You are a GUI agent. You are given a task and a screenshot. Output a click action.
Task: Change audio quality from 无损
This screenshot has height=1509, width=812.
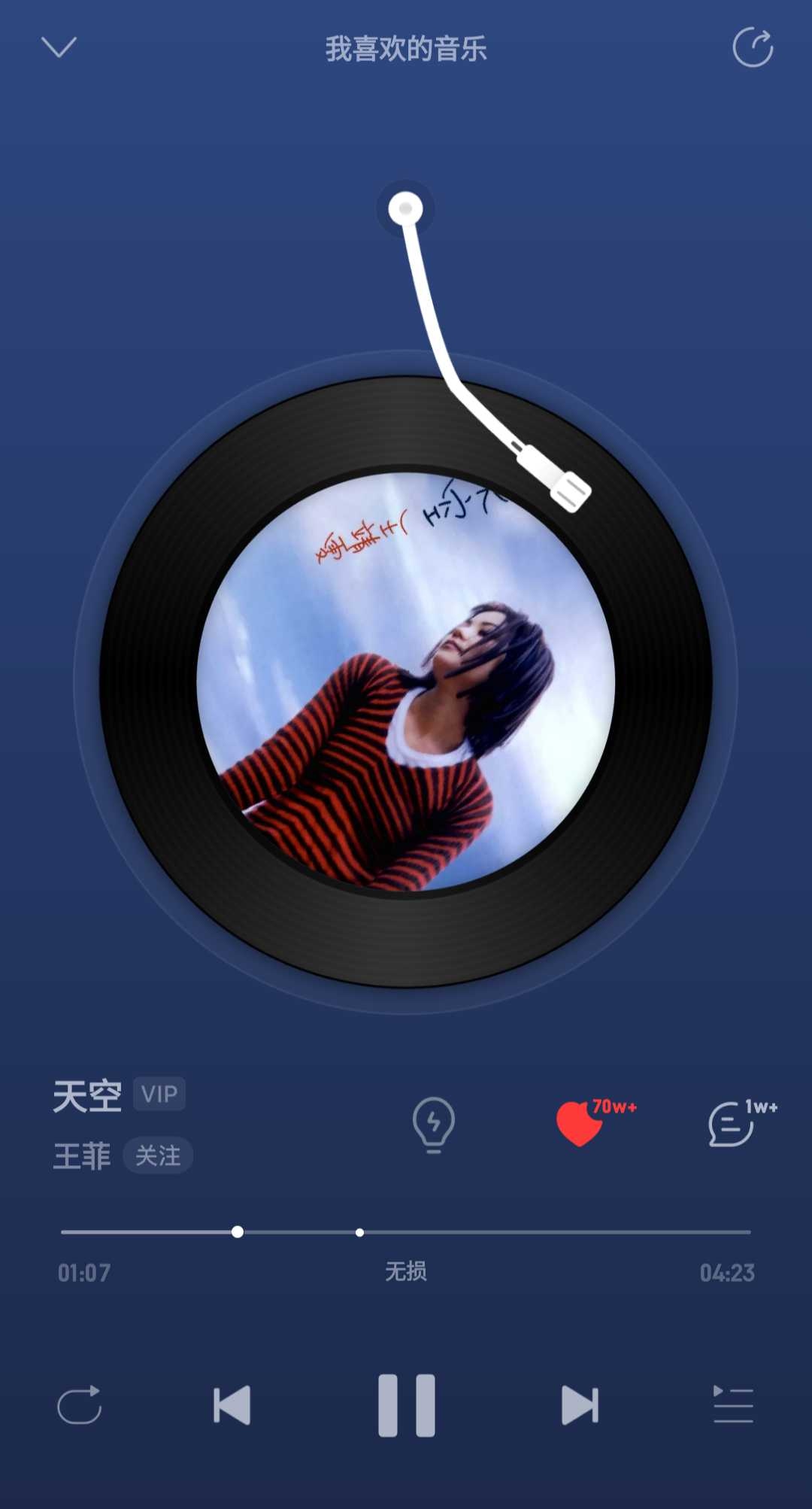pos(406,1272)
